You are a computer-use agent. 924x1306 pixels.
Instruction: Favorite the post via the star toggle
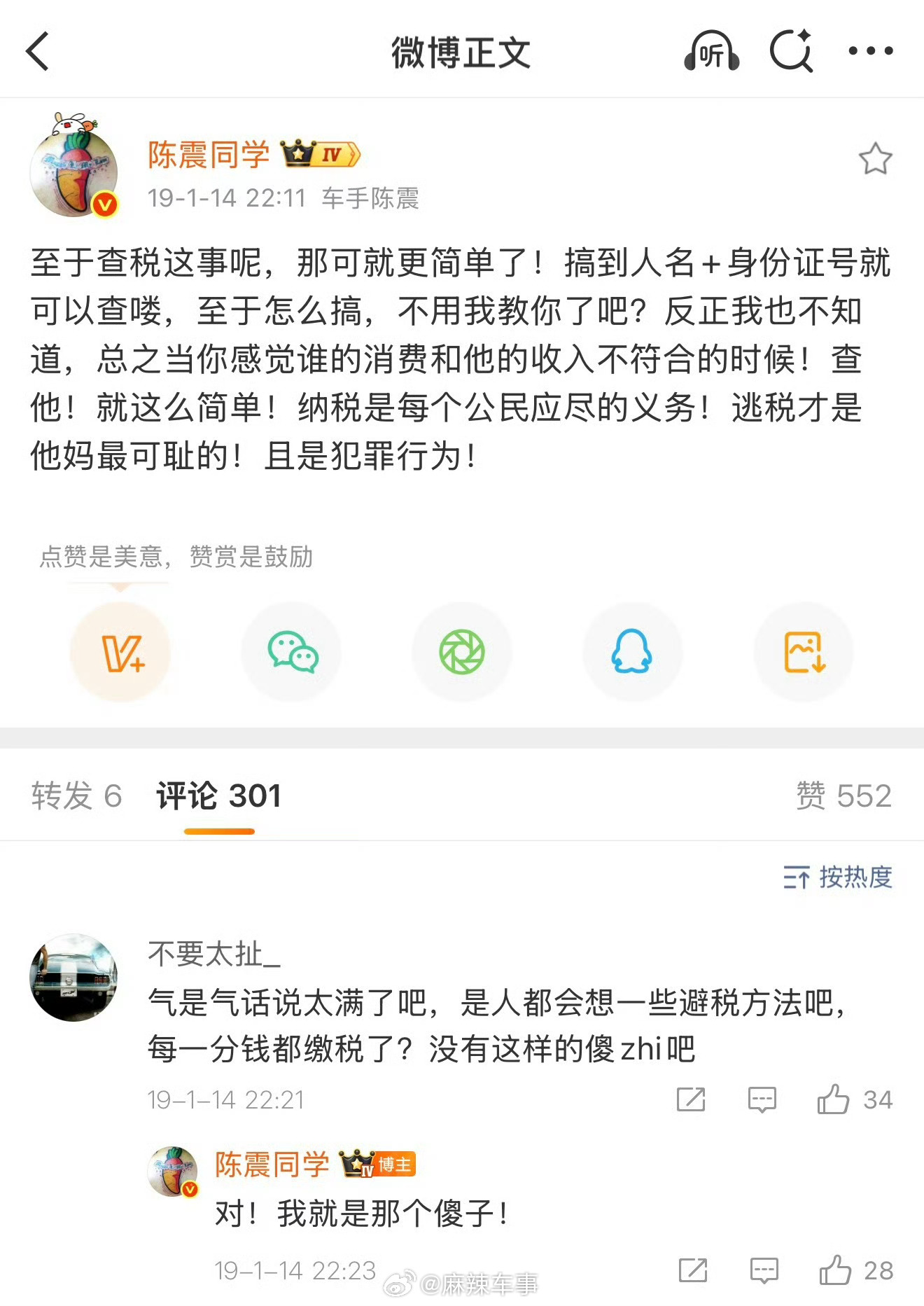[876, 160]
